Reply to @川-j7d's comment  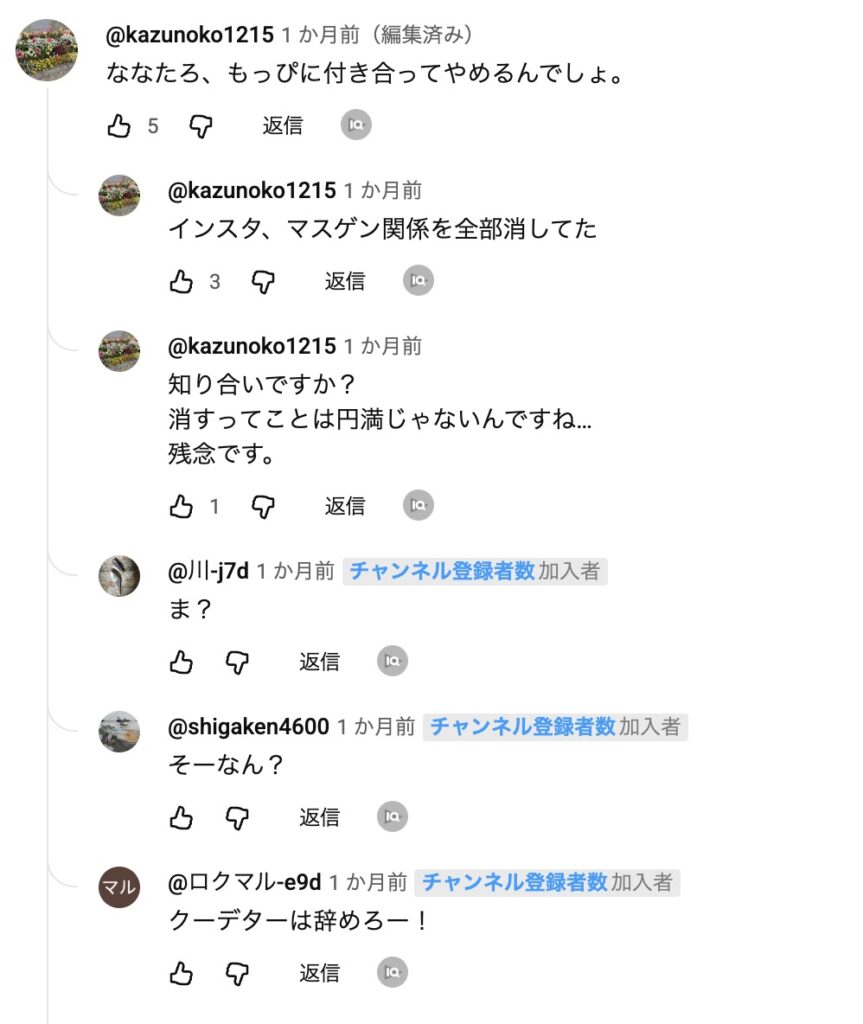[319, 662]
